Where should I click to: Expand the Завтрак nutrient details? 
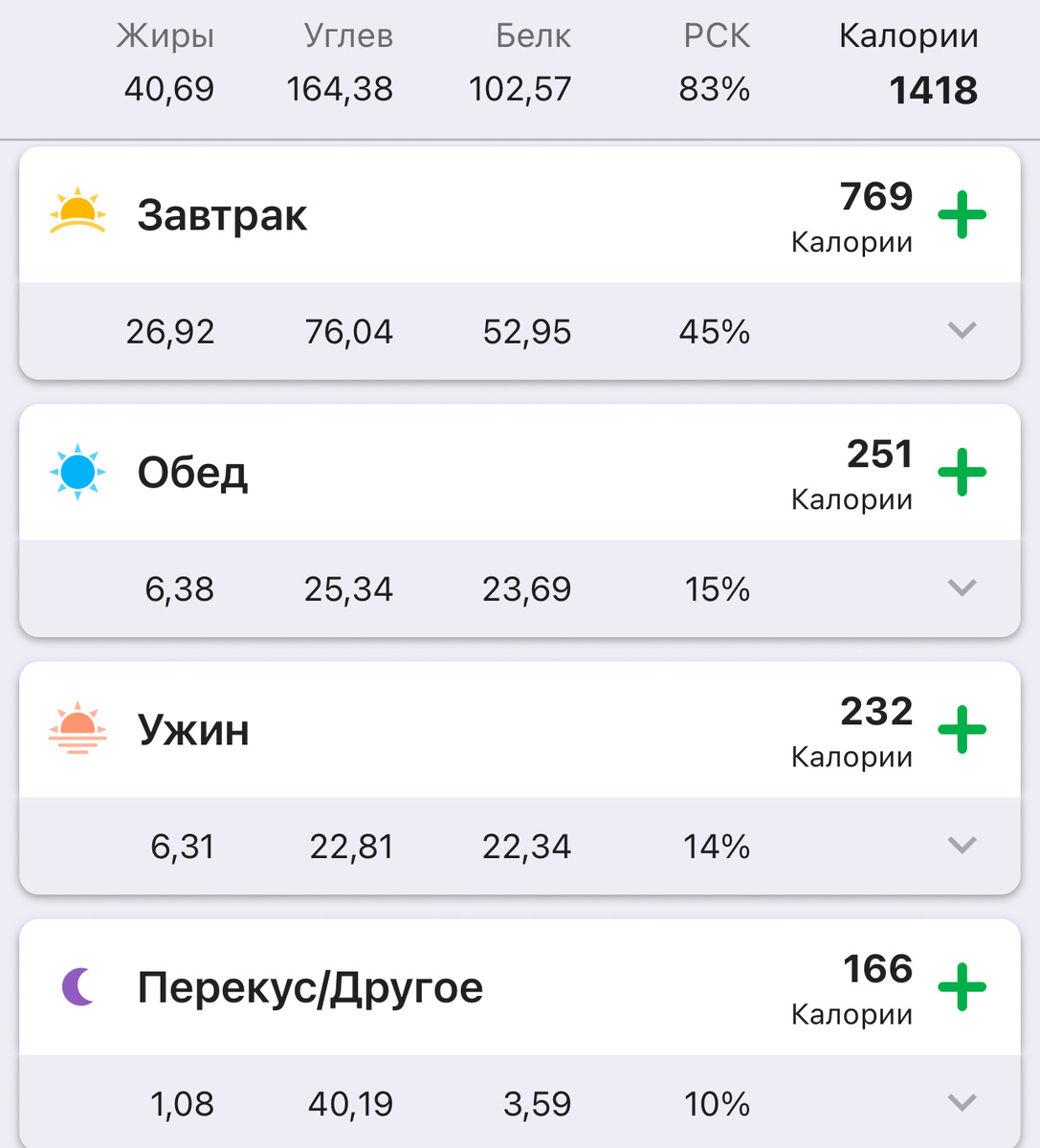pyautogui.click(x=962, y=331)
